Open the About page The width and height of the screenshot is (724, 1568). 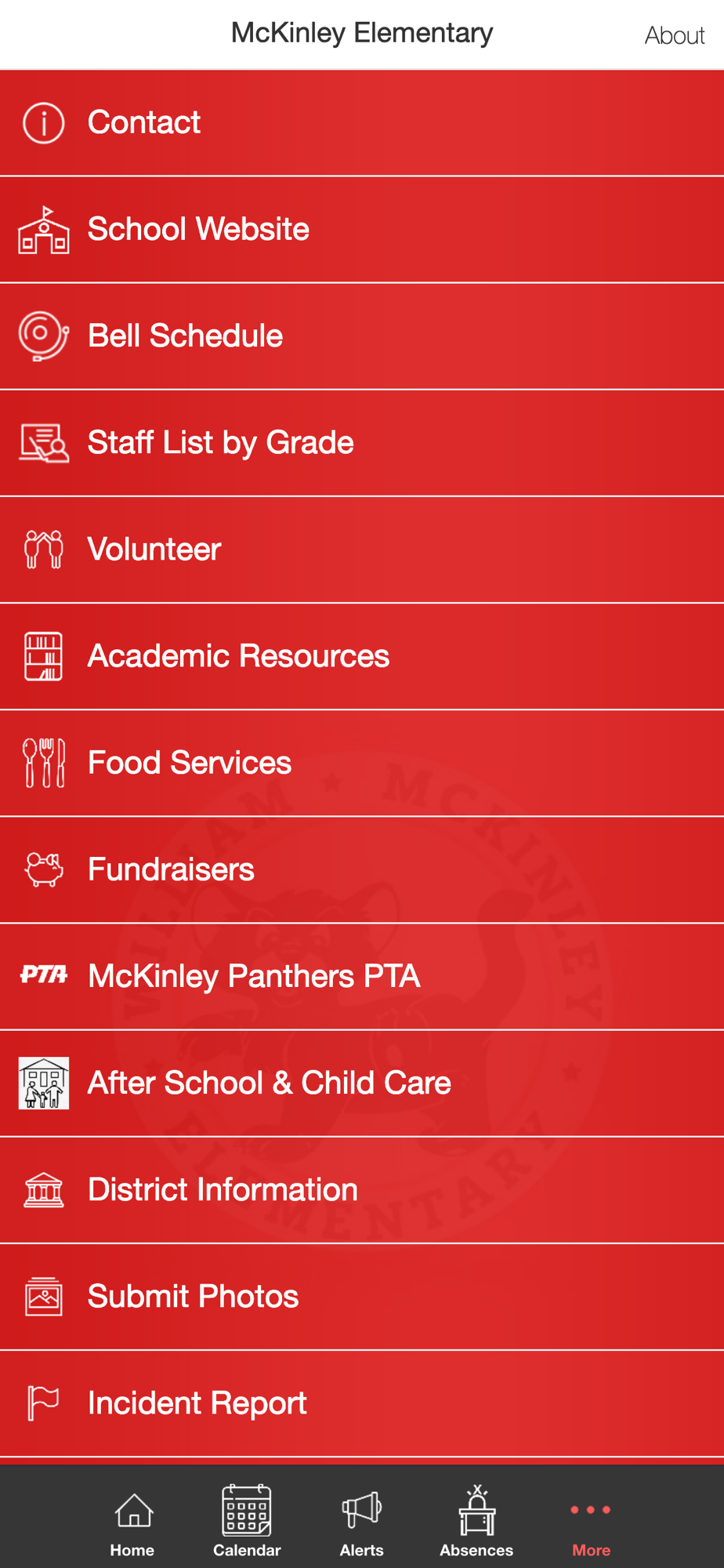coord(674,35)
